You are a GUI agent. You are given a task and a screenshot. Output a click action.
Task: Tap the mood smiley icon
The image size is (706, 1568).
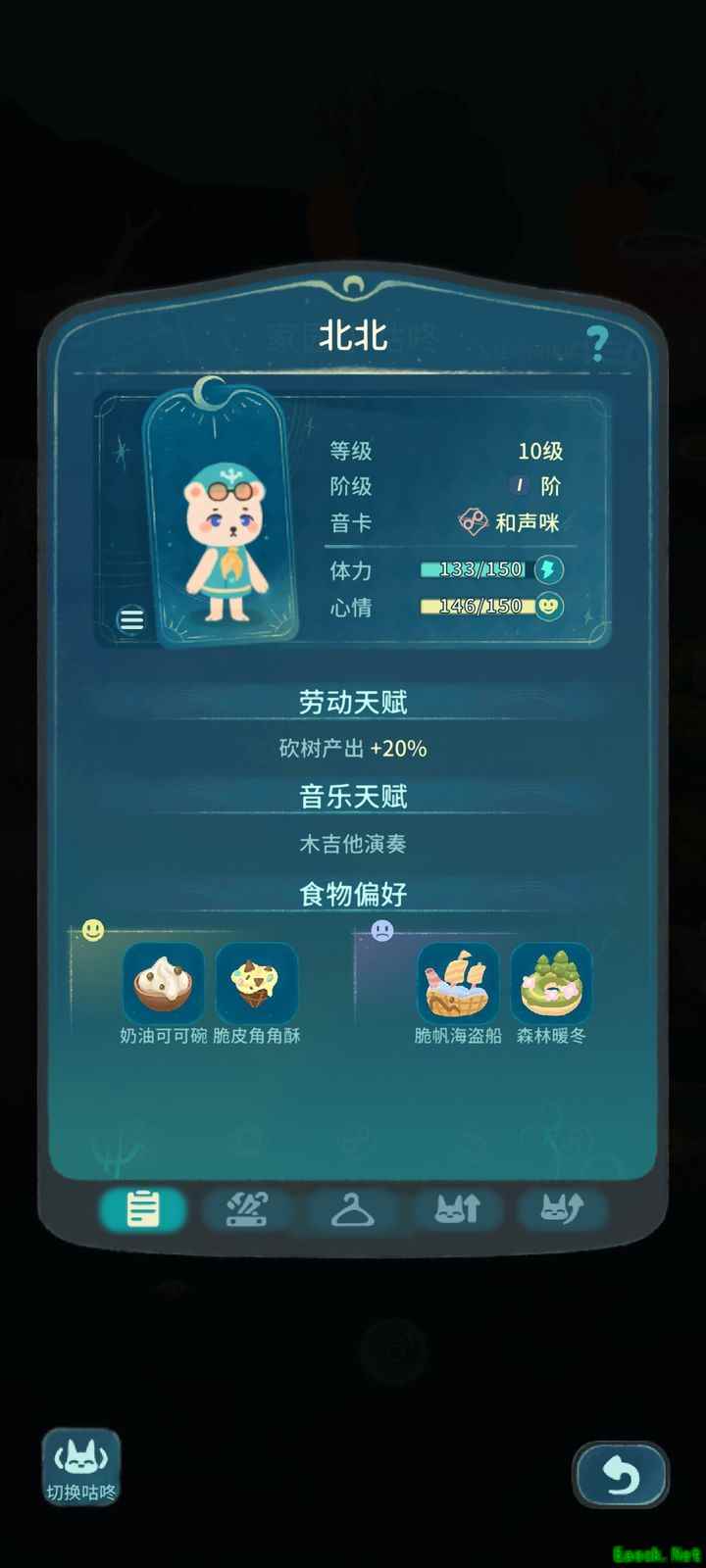pyautogui.click(x=549, y=607)
